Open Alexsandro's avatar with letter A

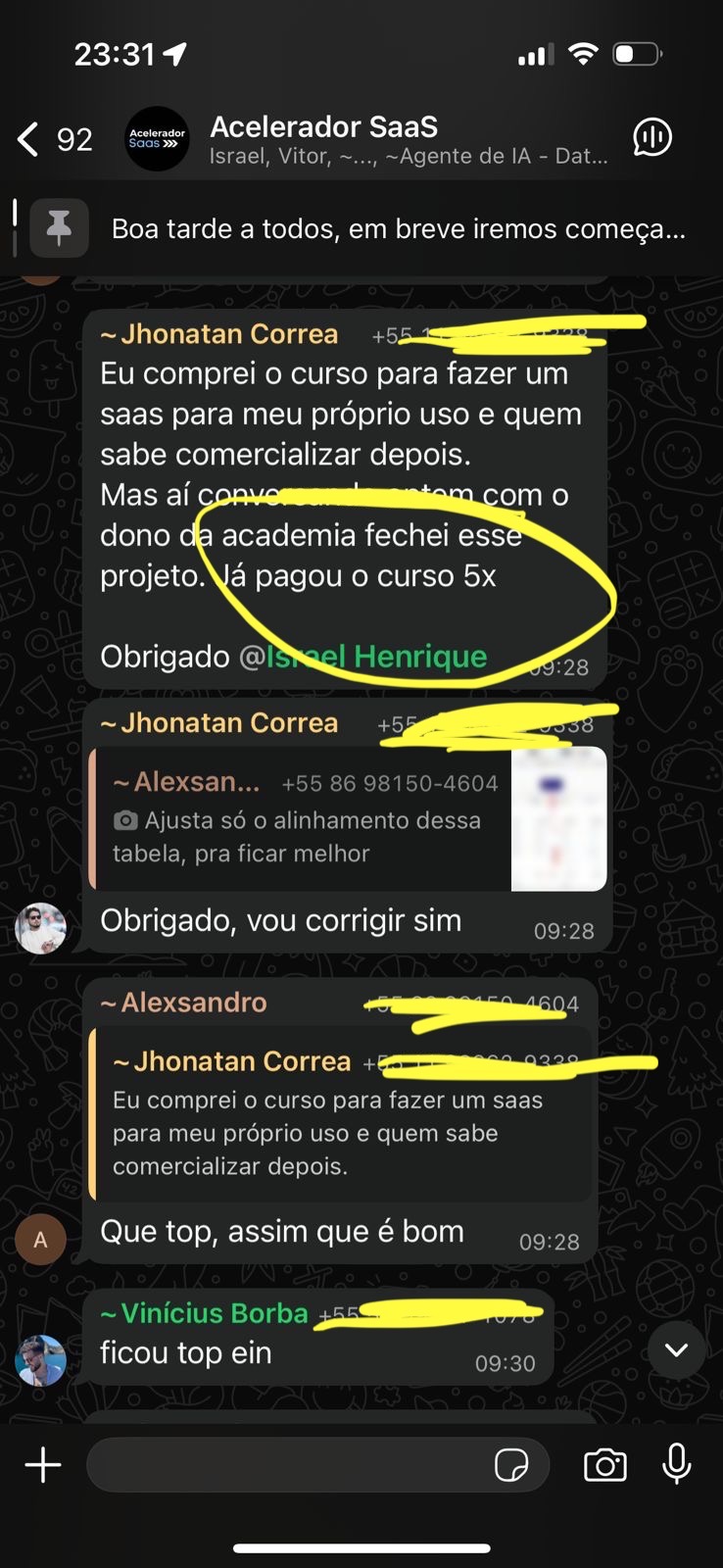pyautogui.click(x=40, y=1239)
